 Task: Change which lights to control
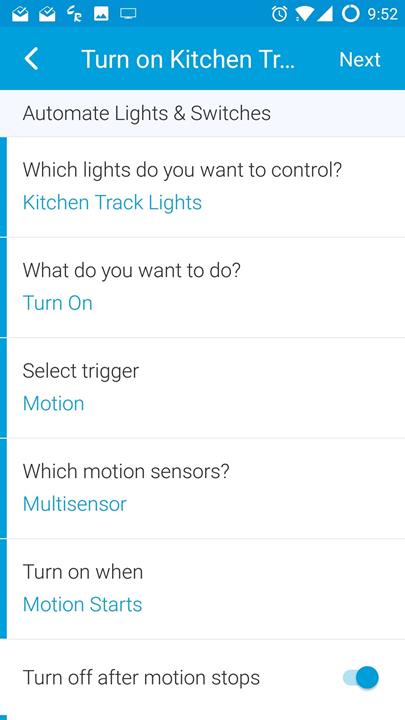click(x=202, y=187)
